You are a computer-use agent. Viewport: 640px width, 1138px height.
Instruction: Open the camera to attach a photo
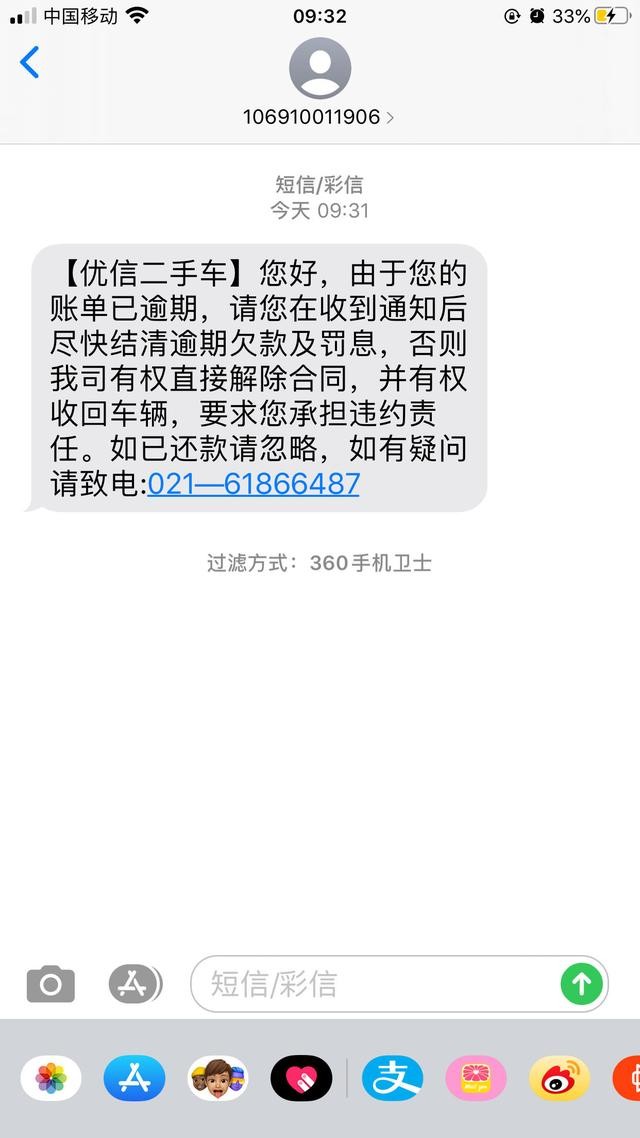(50, 984)
